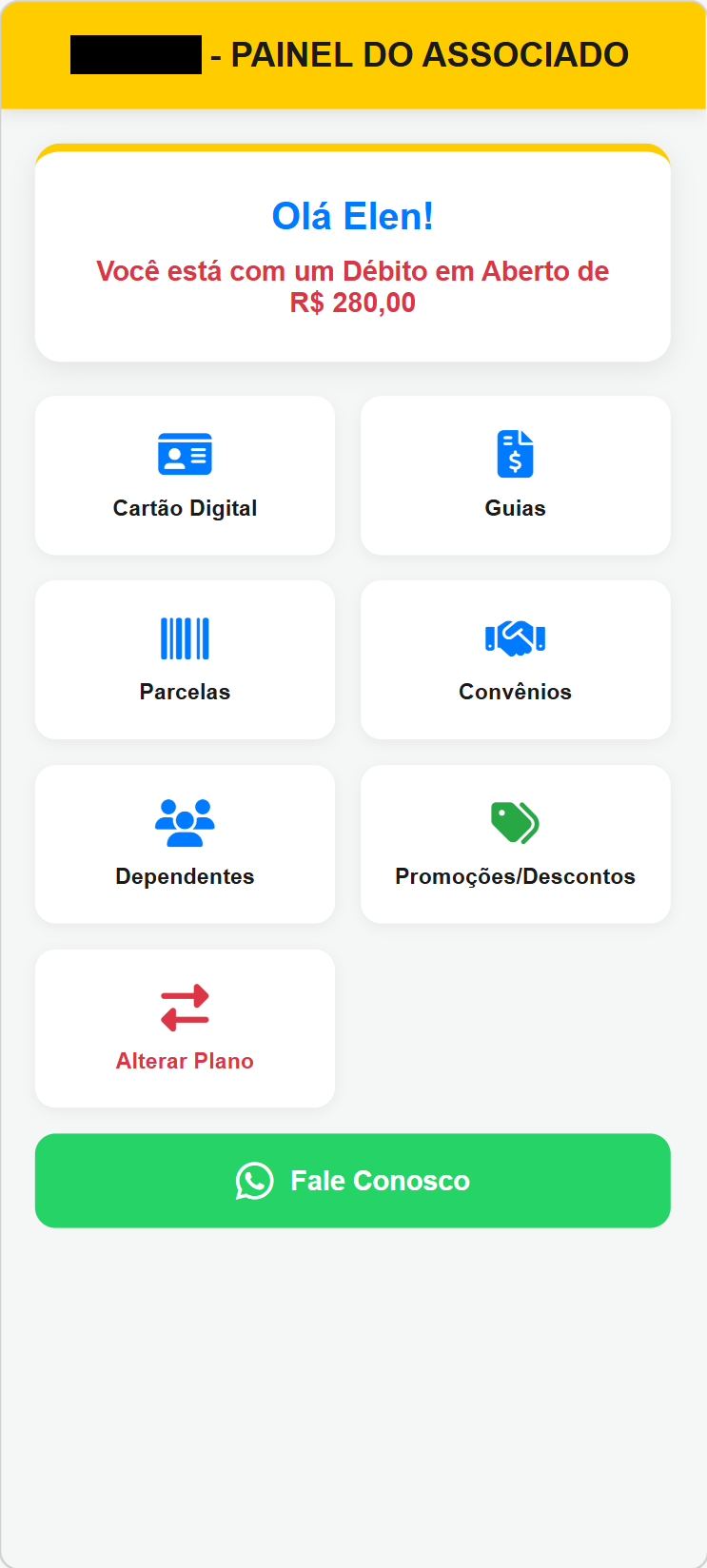This screenshot has width=707, height=1568.
Task: Tap the Fale Conosco WhatsApp button
Action: (x=352, y=1181)
